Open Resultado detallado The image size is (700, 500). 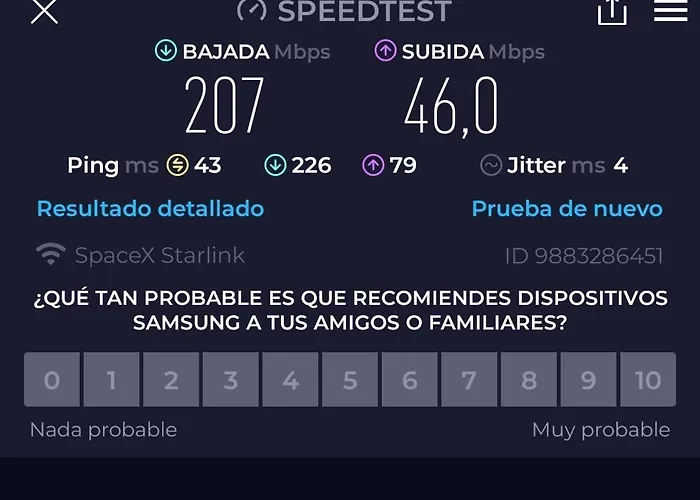tap(150, 208)
